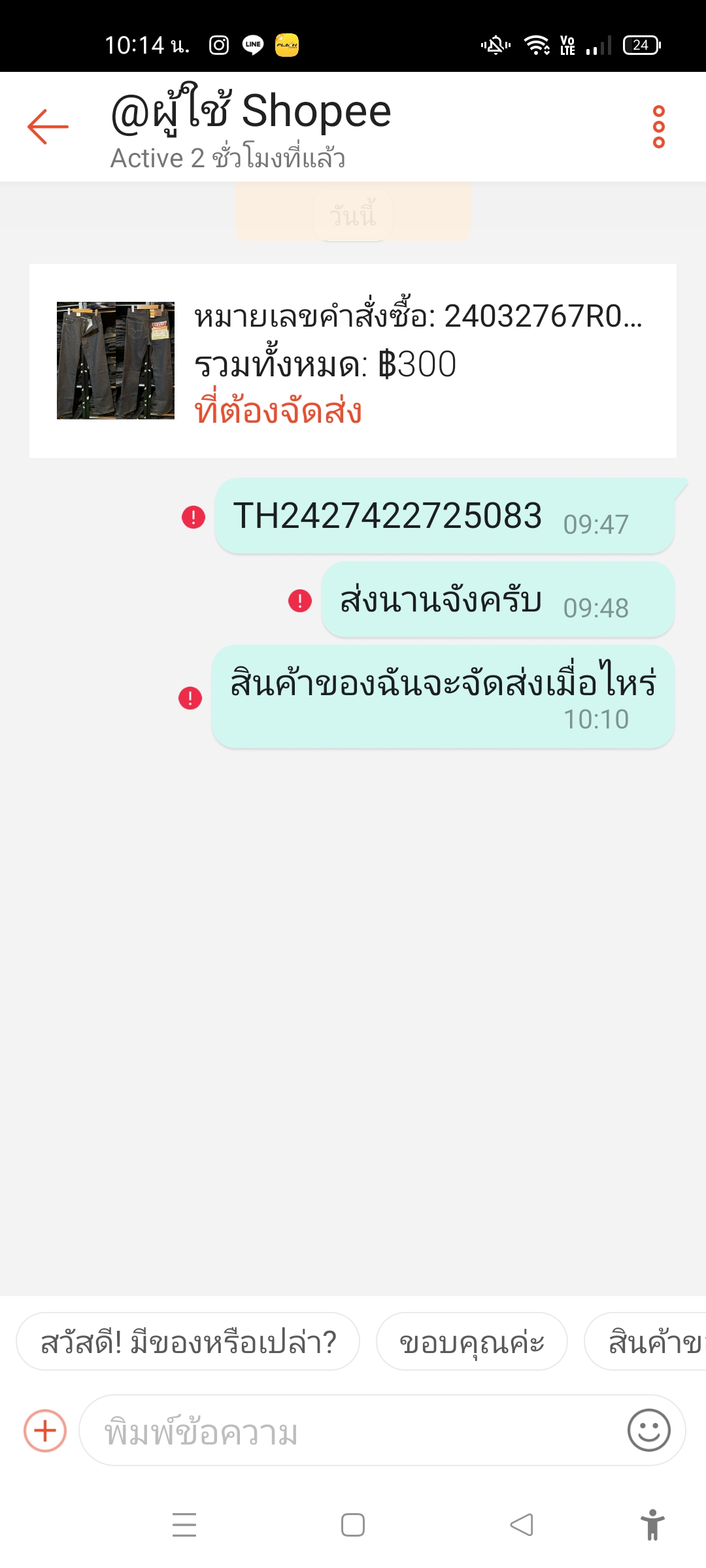This screenshot has height=1568, width=706.
Task: Open the emoji smiley picker
Action: pos(648,1431)
